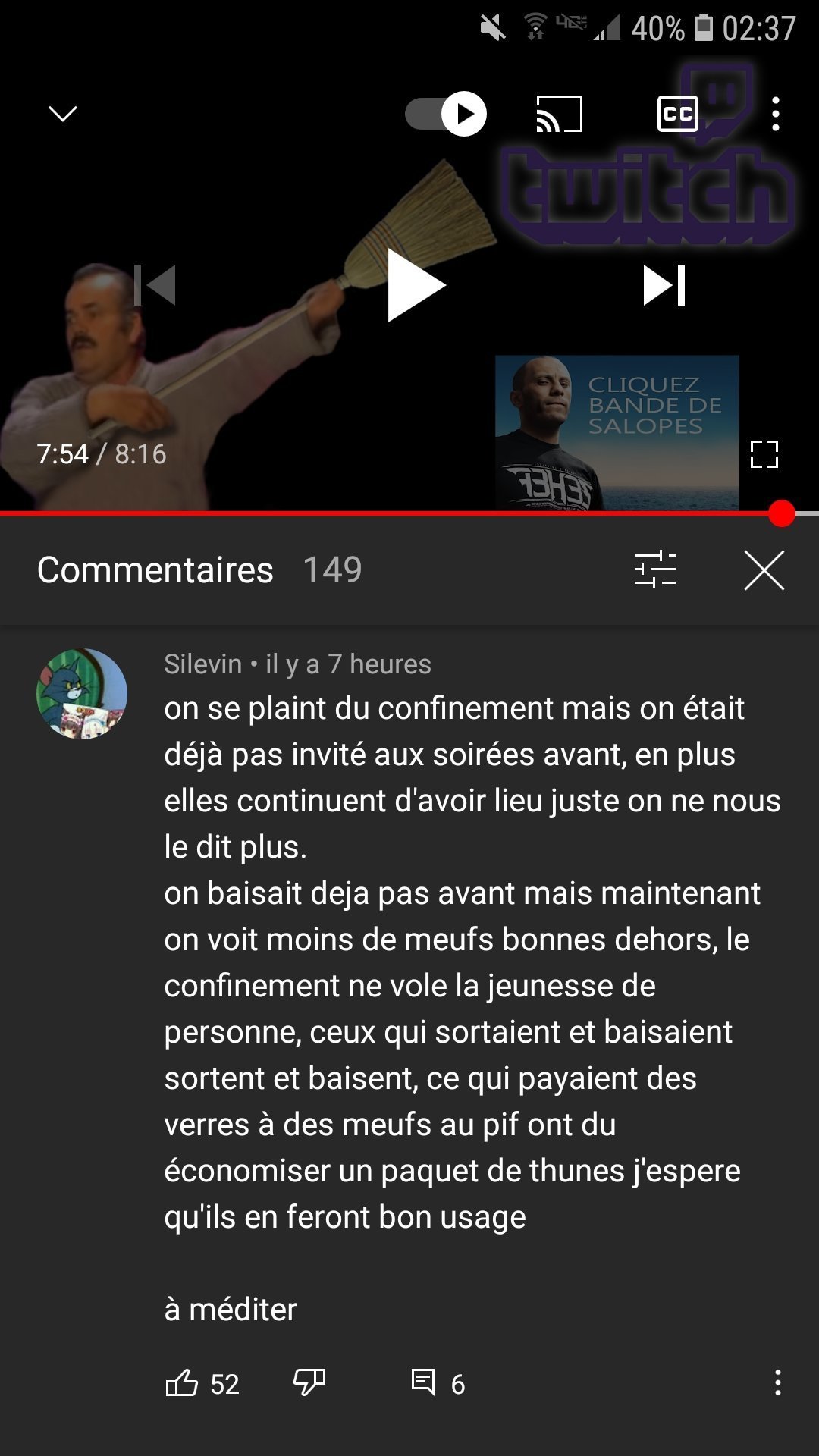Screen dimensions: 819x1456
Task: Toggle the autoplay switch
Action: pyautogui.click(x=446, y=114)
